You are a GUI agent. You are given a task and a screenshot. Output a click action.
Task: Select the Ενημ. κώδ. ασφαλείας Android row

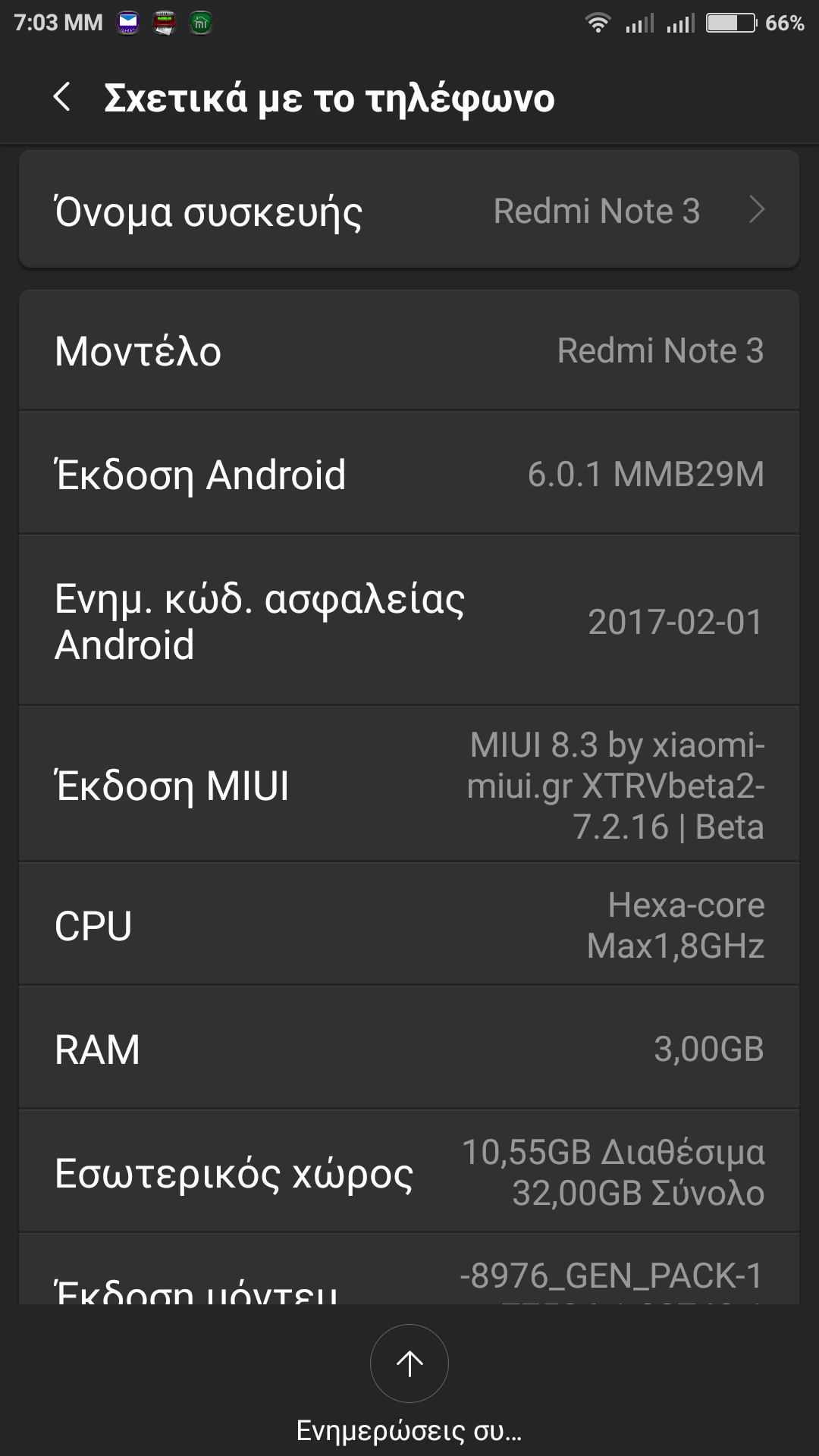click(409, 621)
